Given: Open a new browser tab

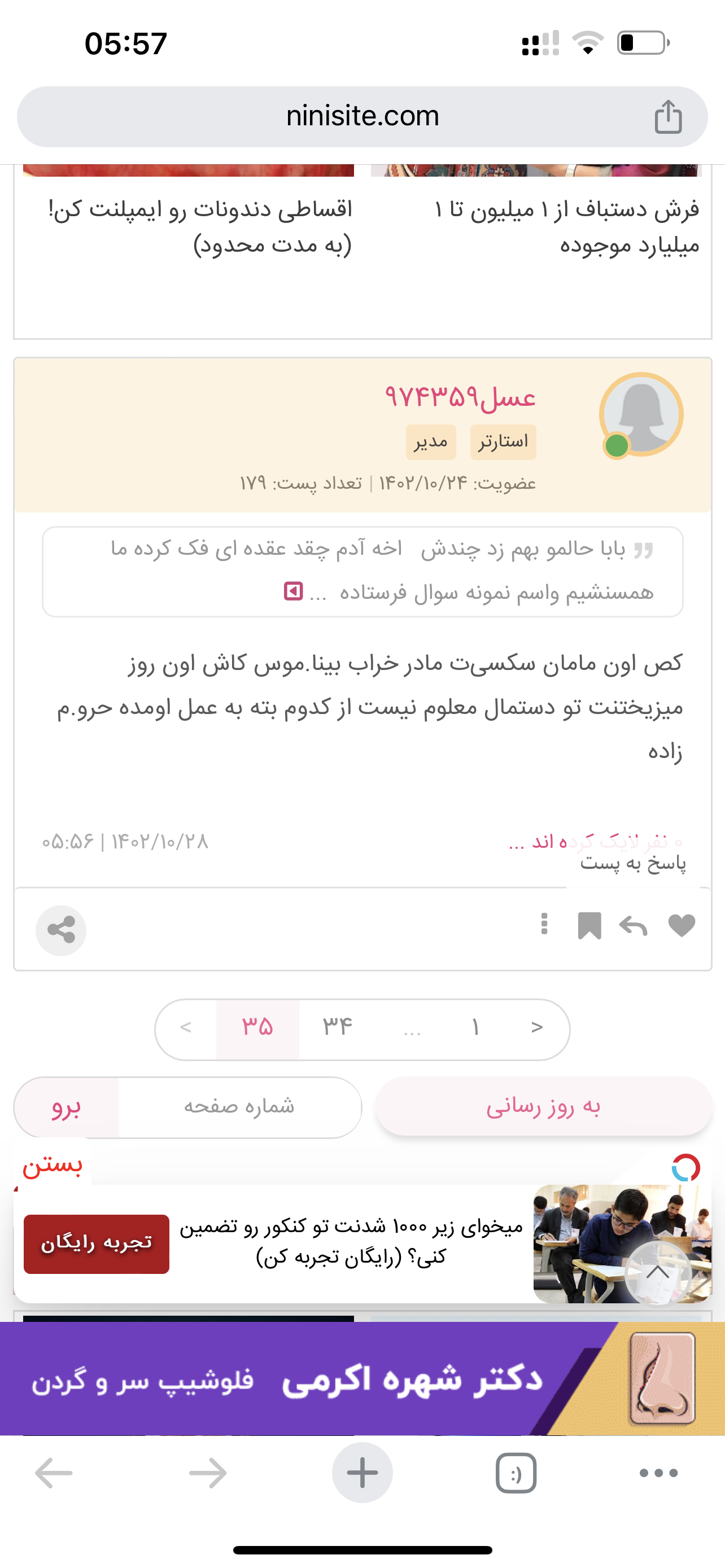Looking at the screenshot, I should [362, 1473].
